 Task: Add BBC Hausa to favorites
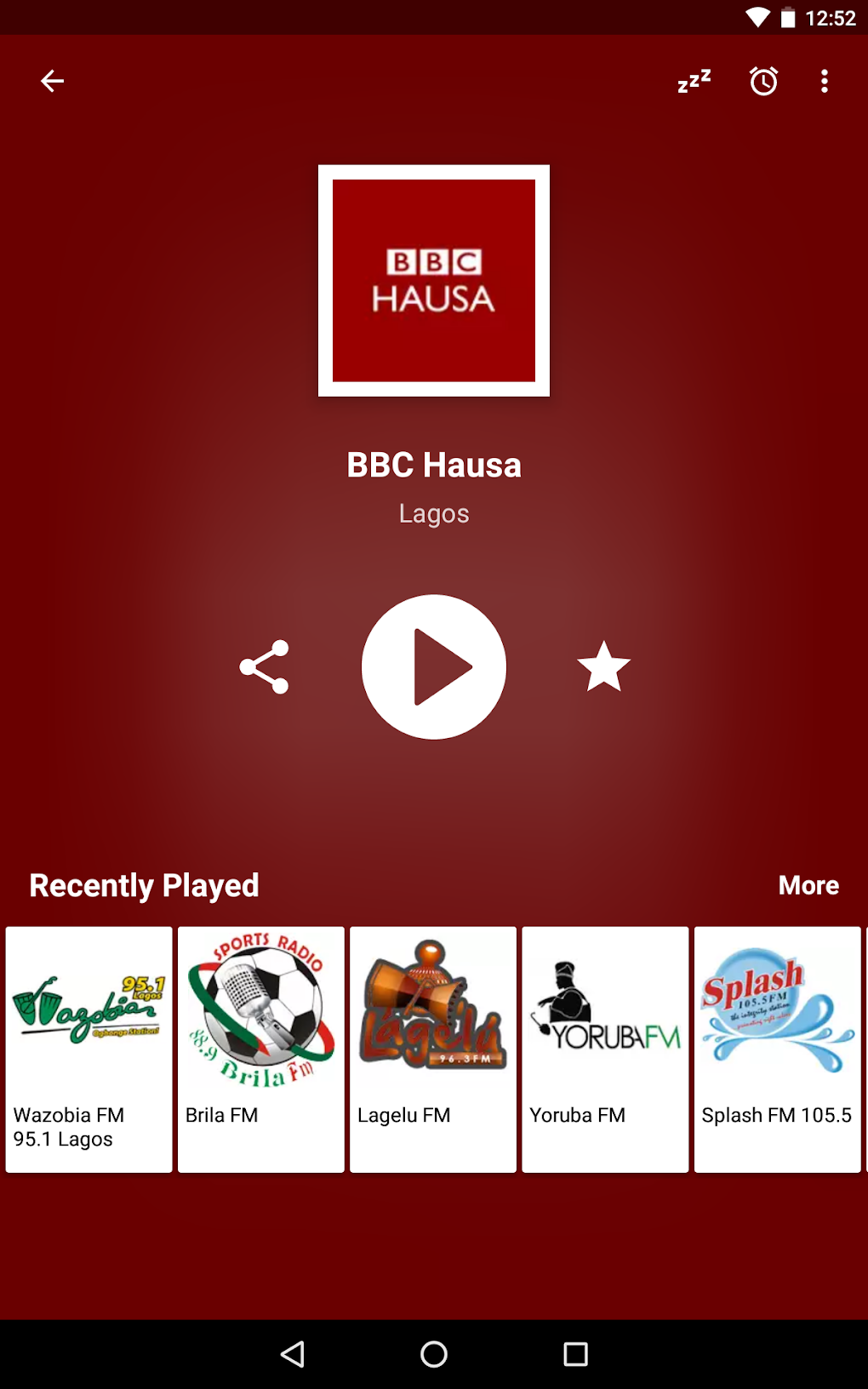(x=604, y=666)
